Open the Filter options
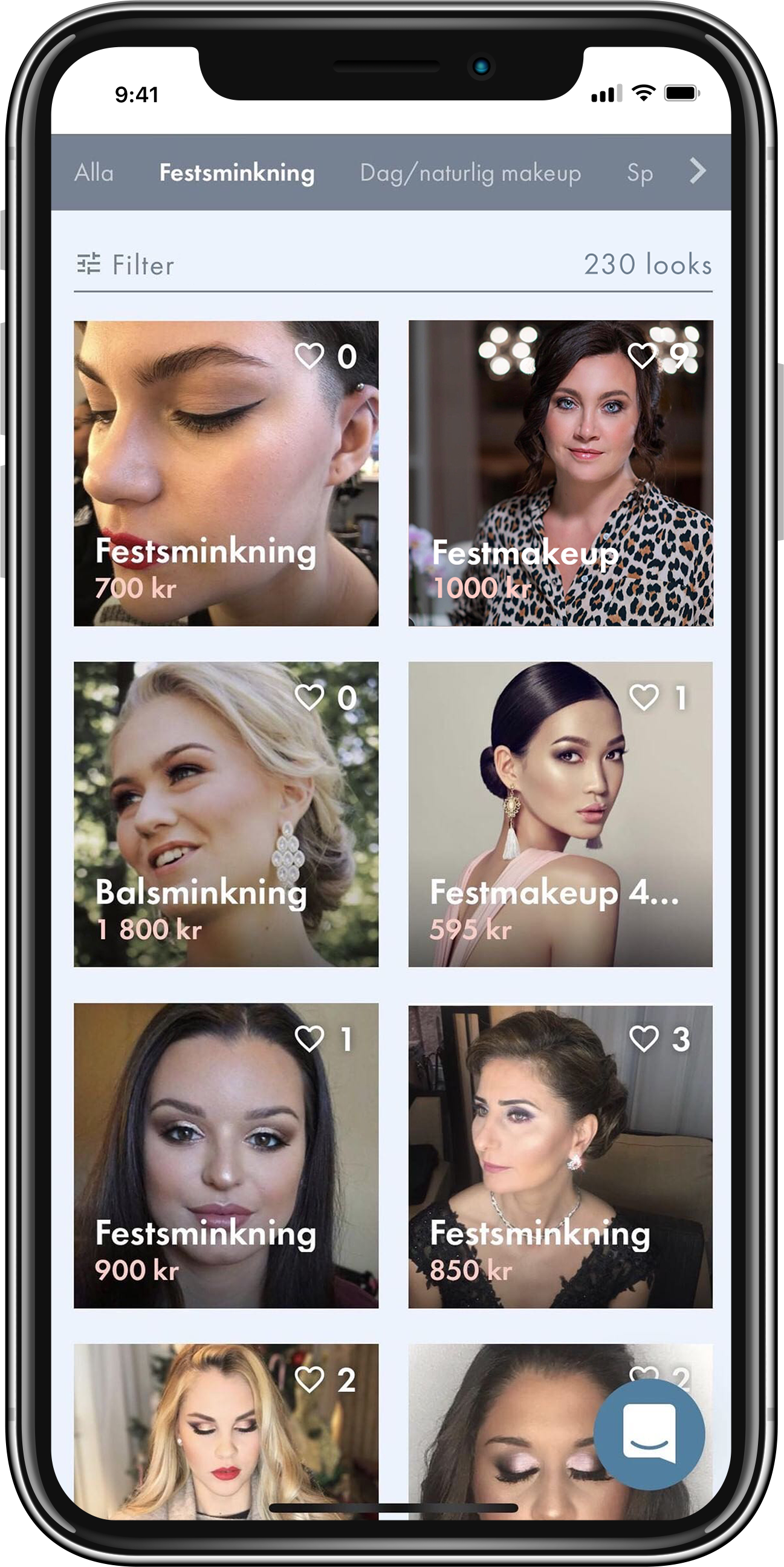The width and height of the screenshot is (784, 1567). [126, 265]
